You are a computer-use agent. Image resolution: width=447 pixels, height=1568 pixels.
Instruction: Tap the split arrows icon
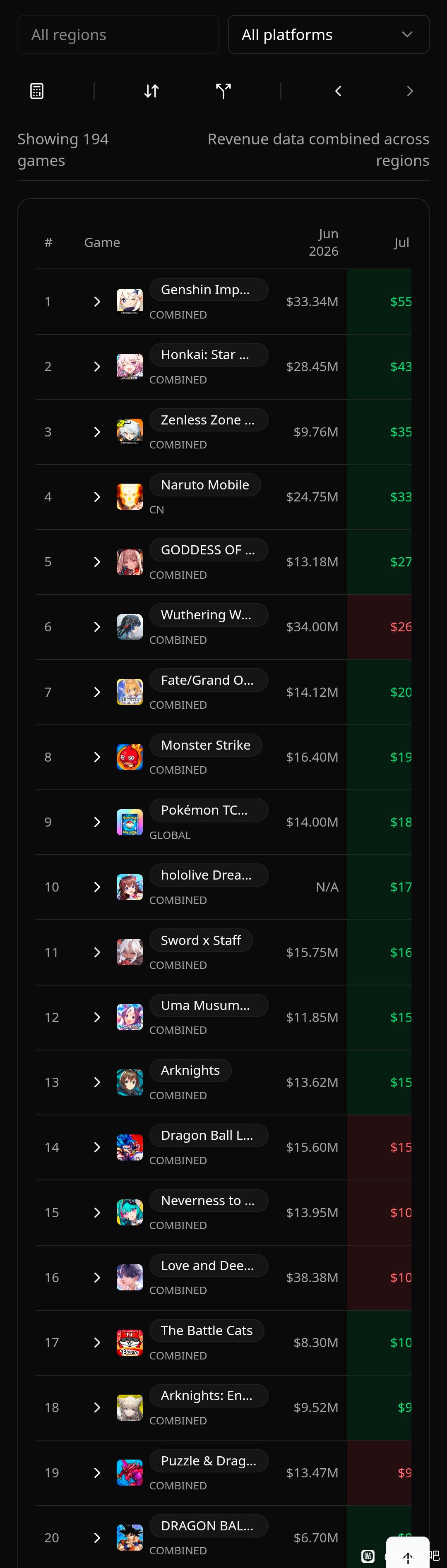[x=223, y=91]
